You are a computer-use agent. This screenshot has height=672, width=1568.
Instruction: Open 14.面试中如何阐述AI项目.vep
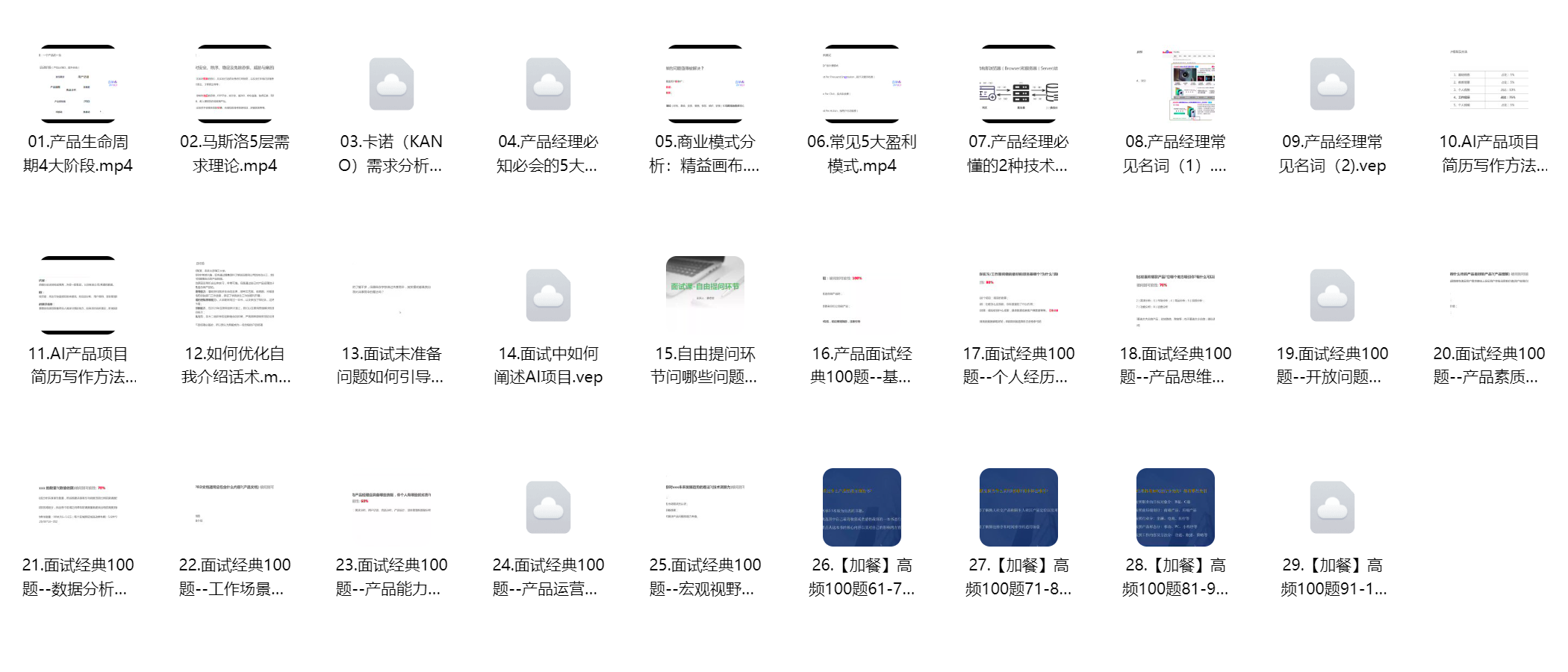tap(548, 295)
